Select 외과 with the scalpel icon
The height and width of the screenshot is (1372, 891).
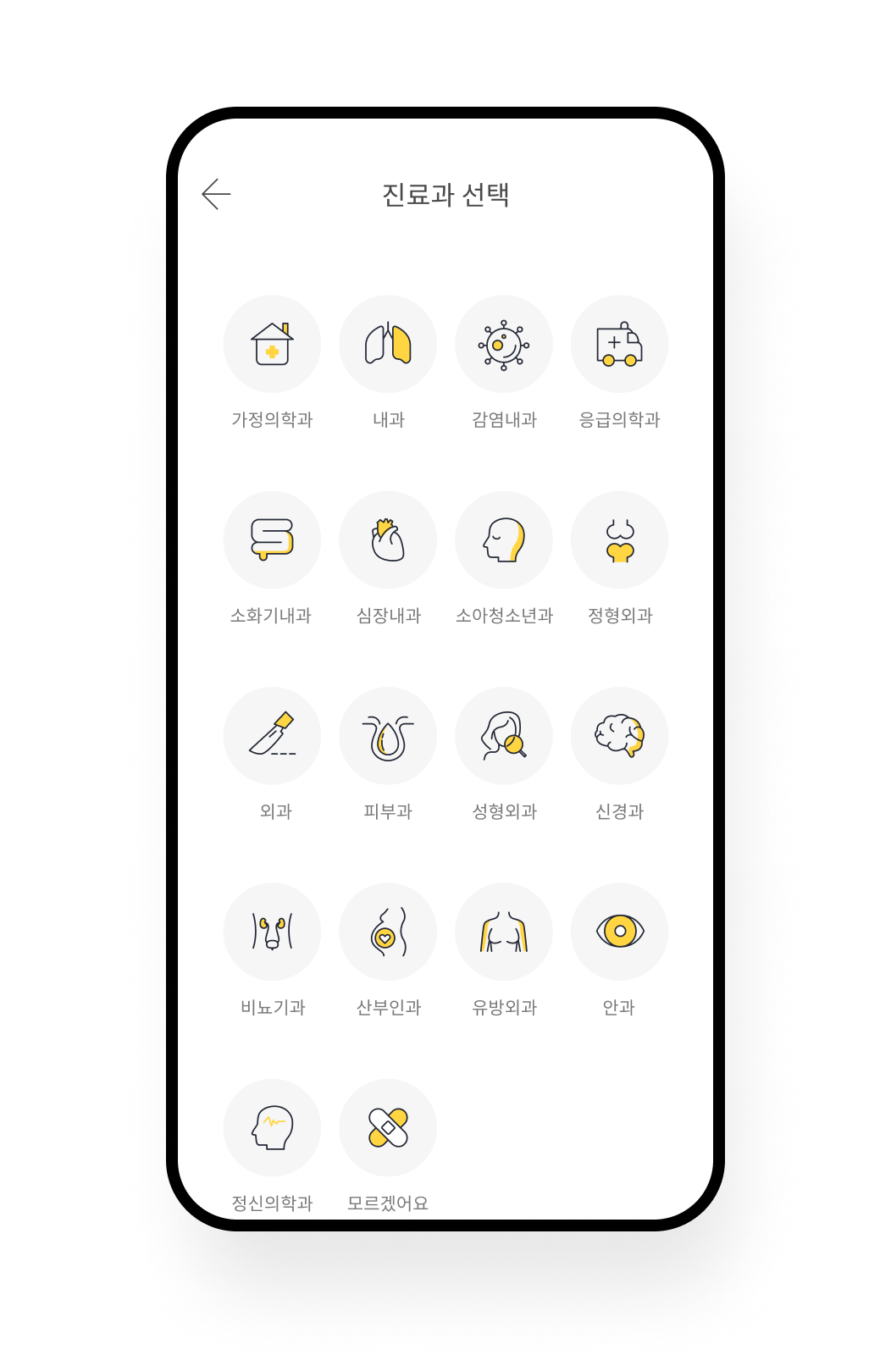click(272, 736)
